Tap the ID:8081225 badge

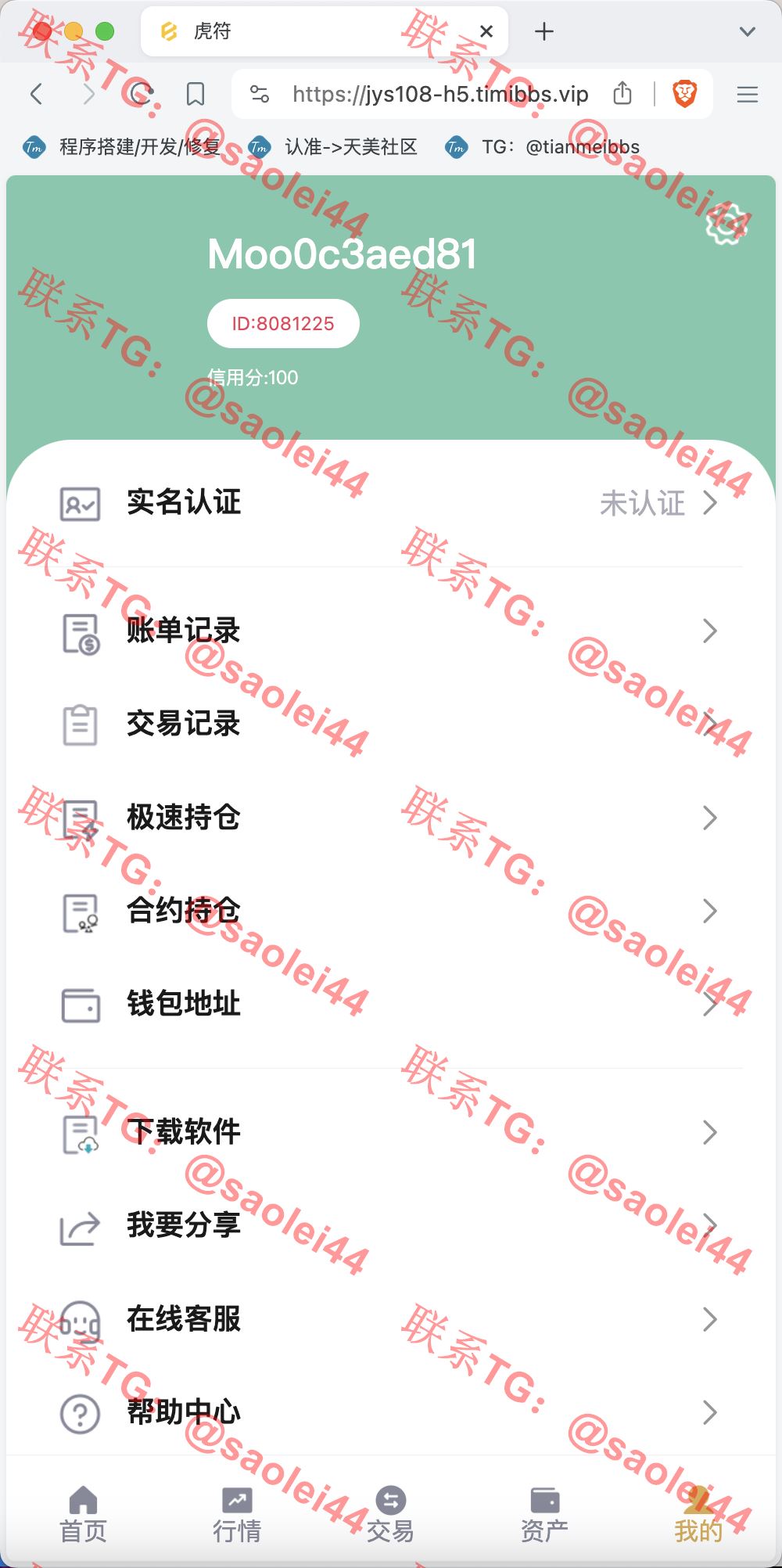tap(283, 323)
